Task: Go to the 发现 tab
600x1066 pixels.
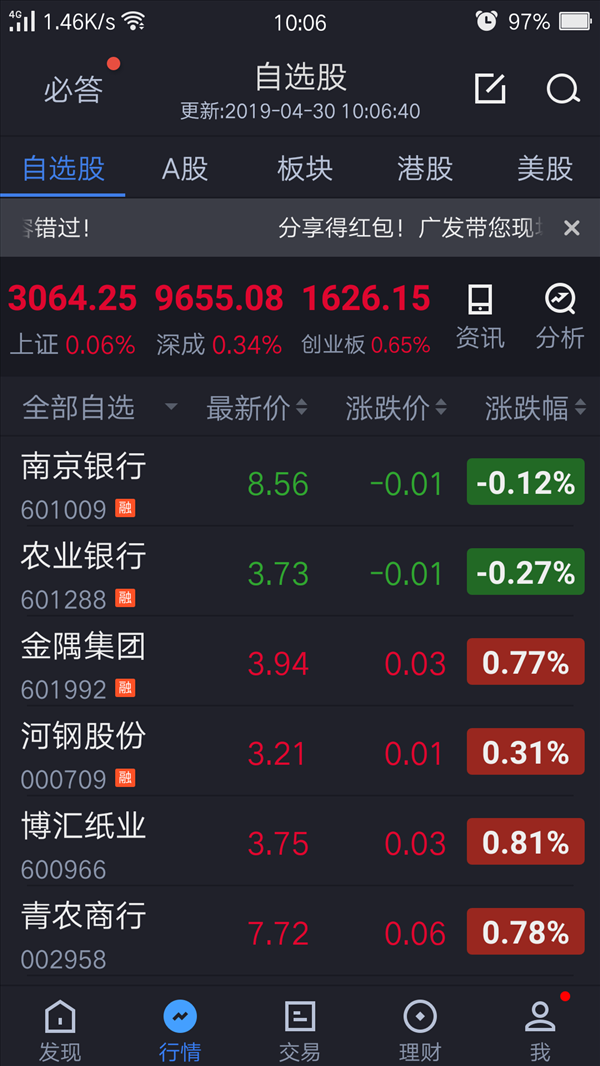Action: pos(60,1030)
